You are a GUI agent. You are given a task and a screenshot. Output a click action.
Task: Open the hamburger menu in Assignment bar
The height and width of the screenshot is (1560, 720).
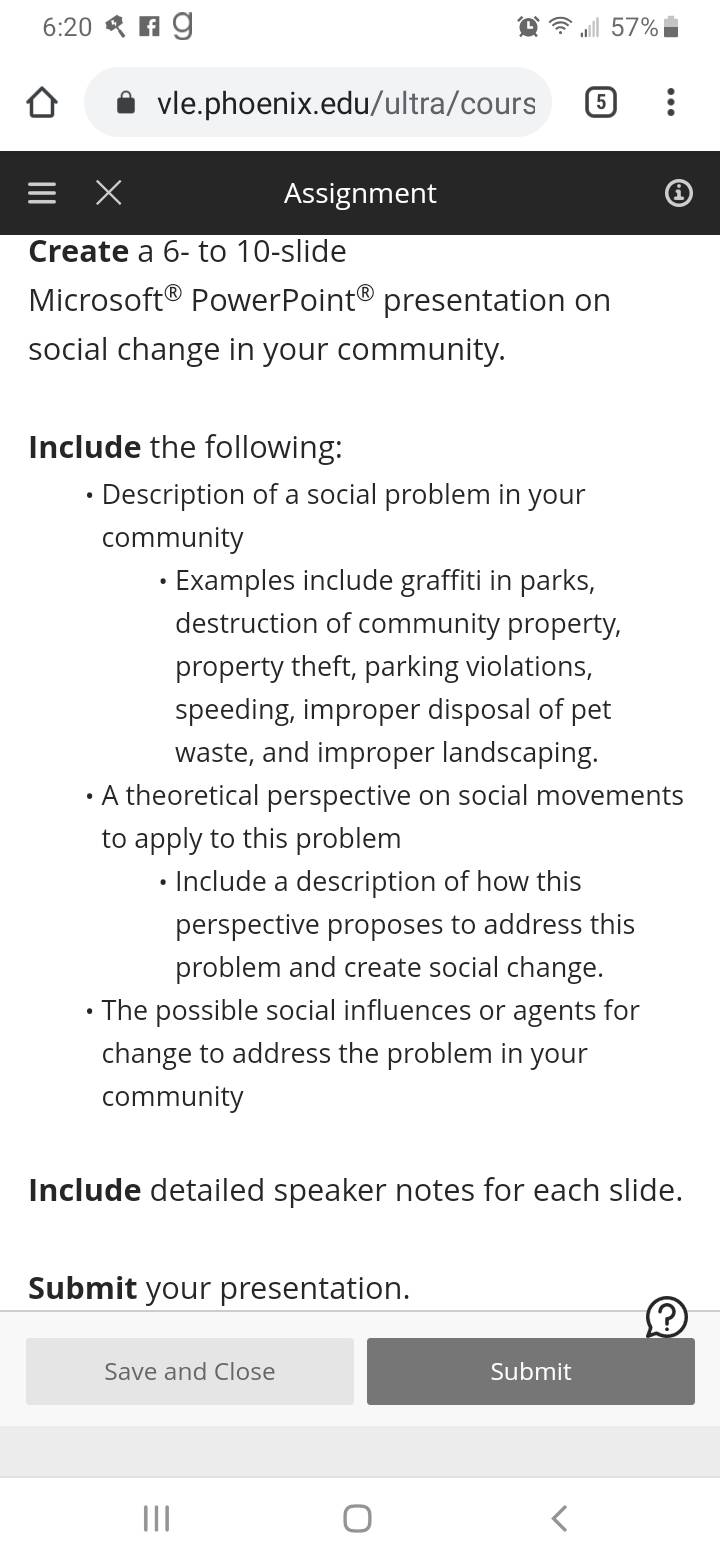tap(42, 193)
